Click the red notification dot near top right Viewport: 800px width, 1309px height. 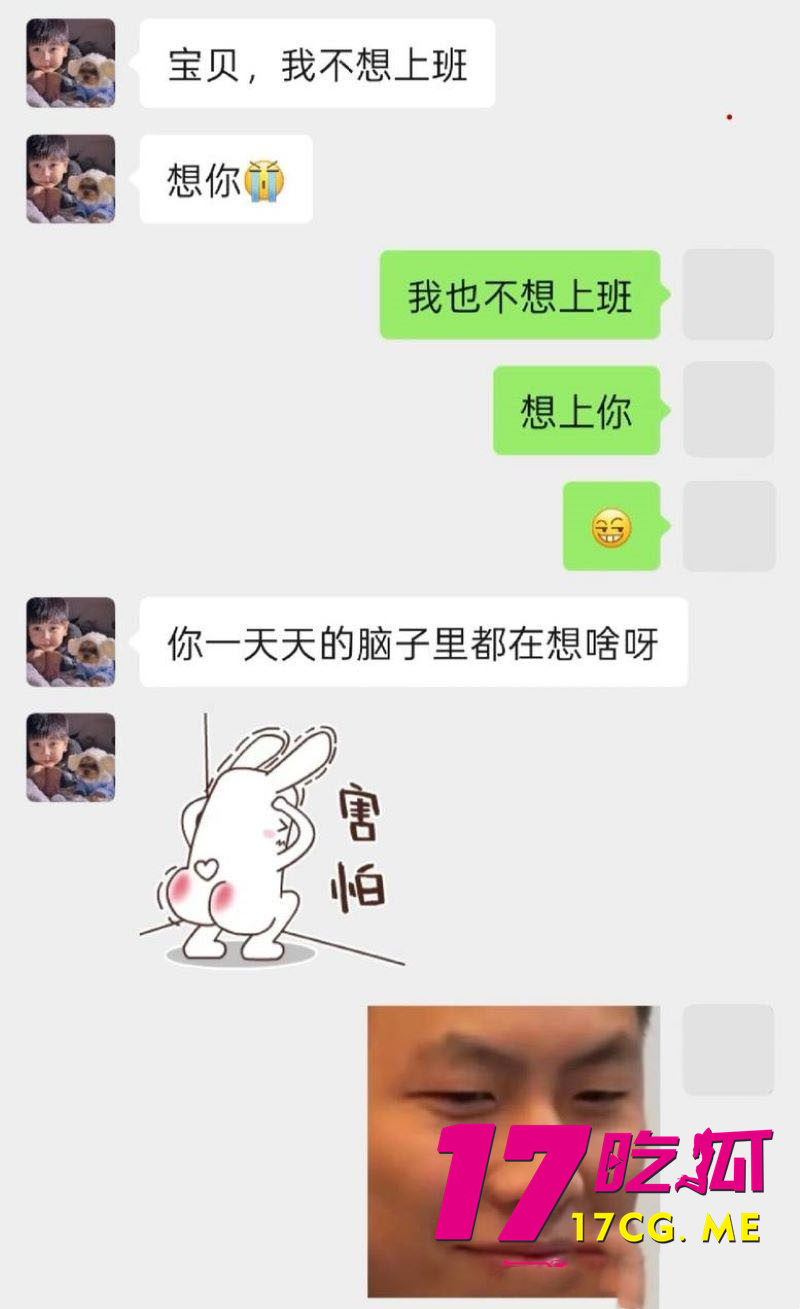point(729,117)
